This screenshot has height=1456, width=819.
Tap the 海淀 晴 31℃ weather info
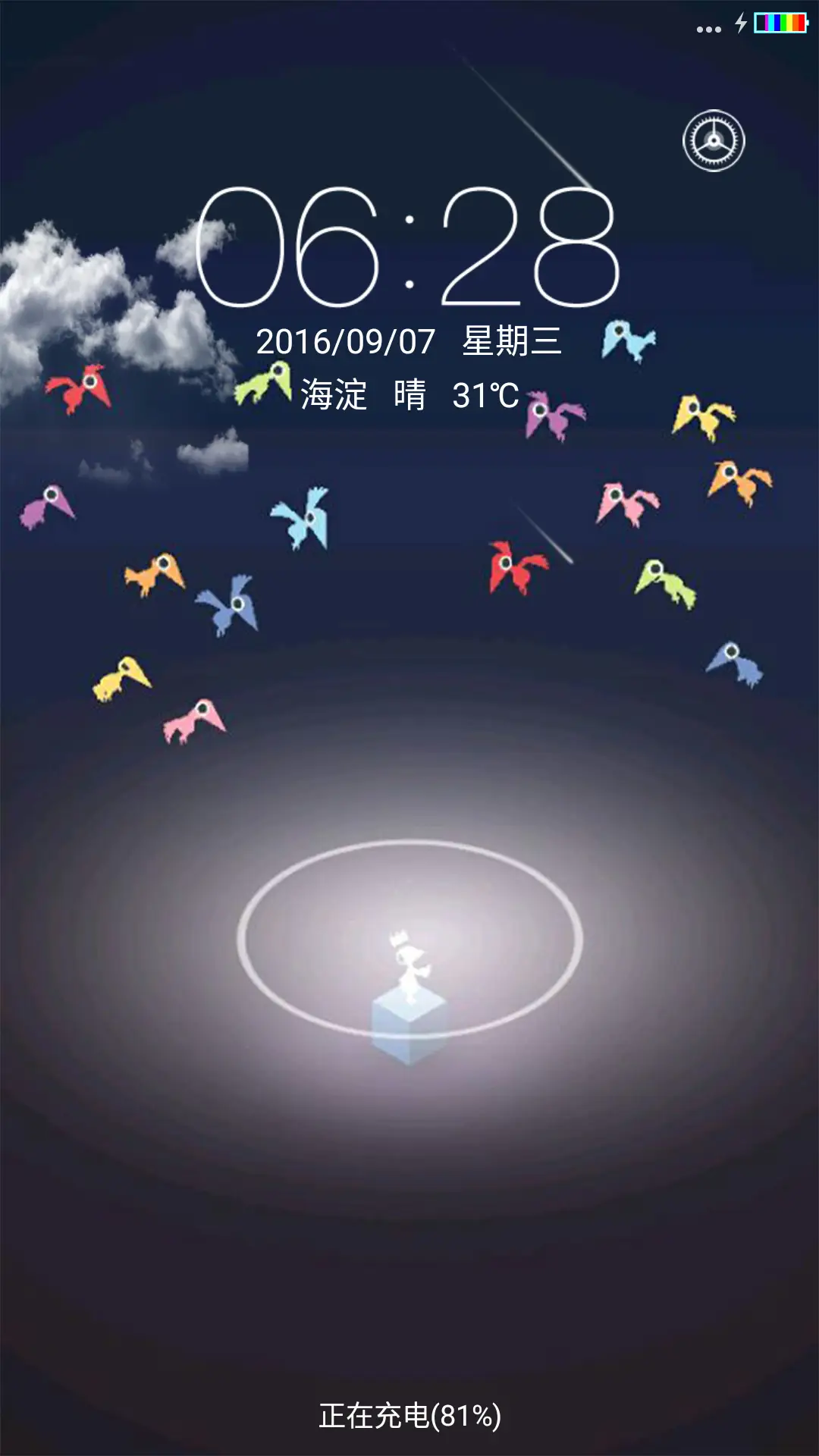(x=409, y=394)
